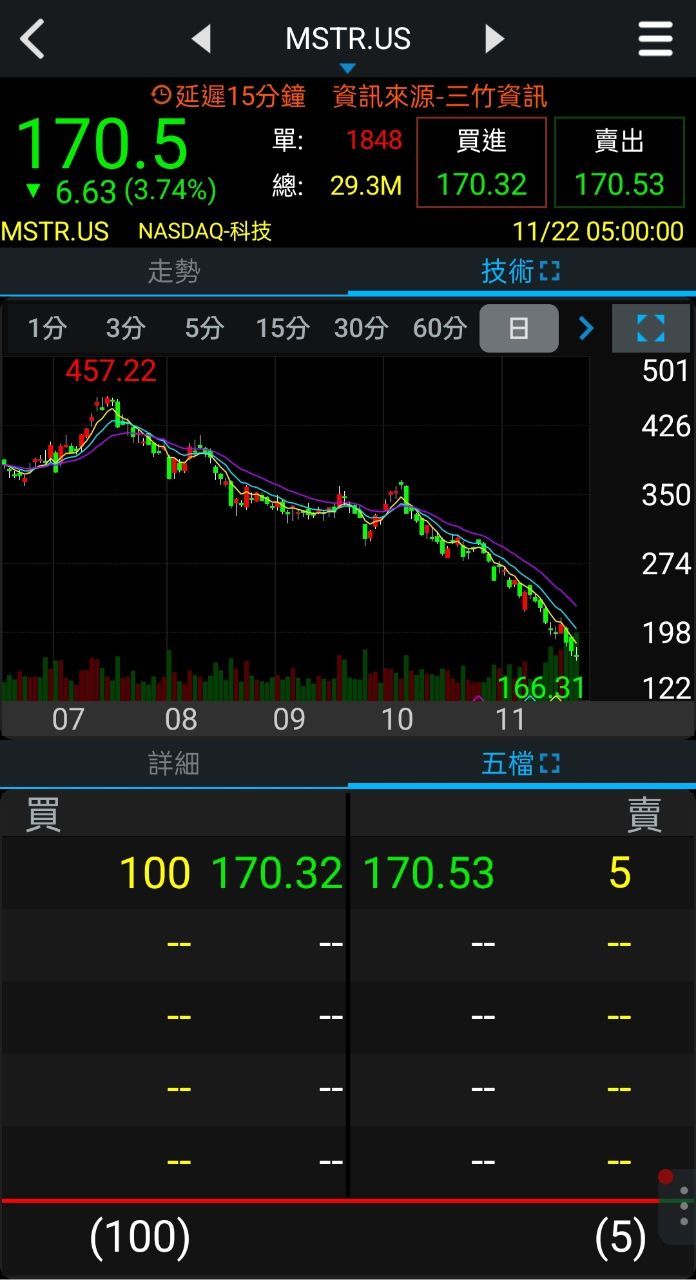Screen dimensions: 696x1280
Task: Select the 技術 technical chart tab
Action: tap(520, 271)
